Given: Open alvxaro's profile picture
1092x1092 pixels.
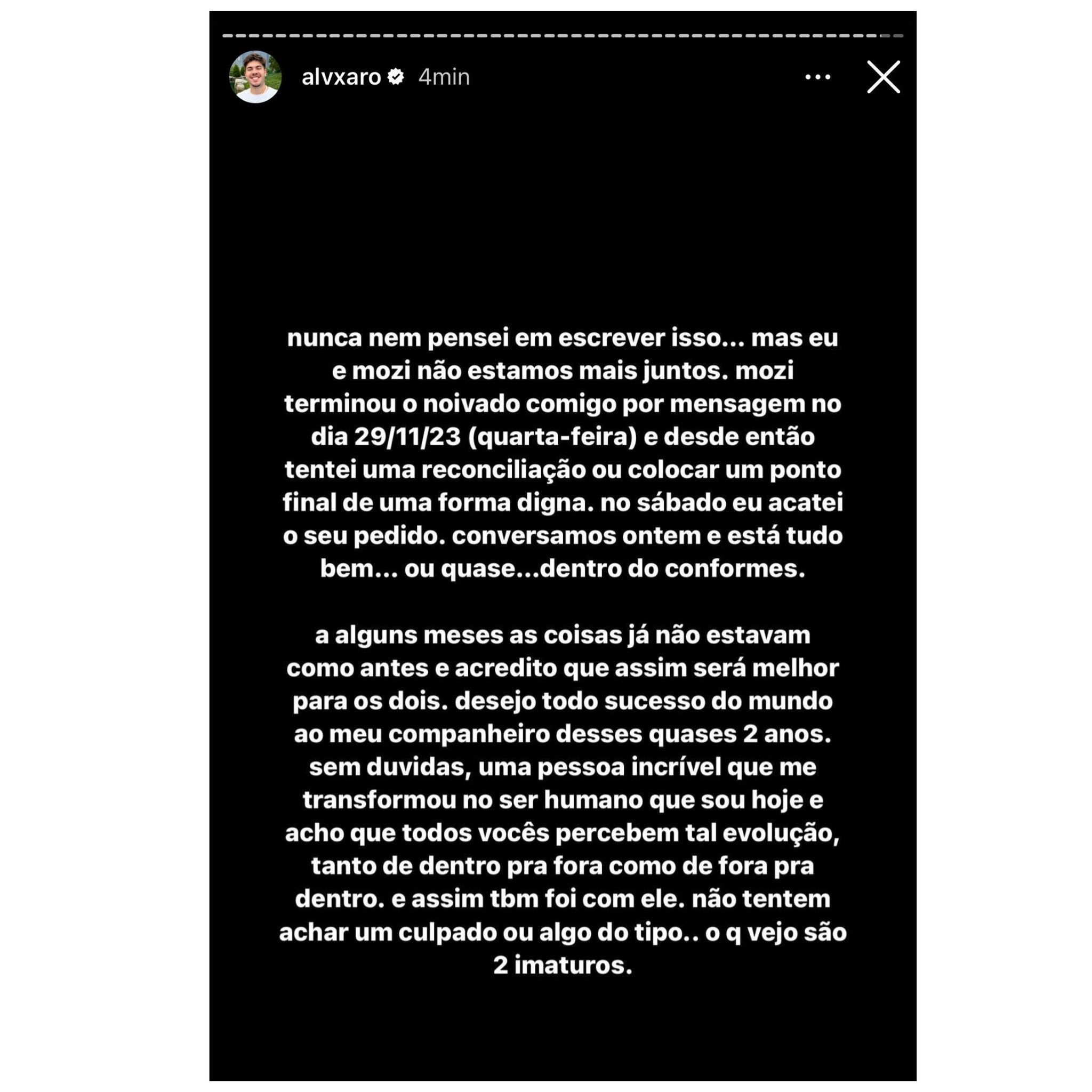Looking at the screenshot, I should pos(255,77).
